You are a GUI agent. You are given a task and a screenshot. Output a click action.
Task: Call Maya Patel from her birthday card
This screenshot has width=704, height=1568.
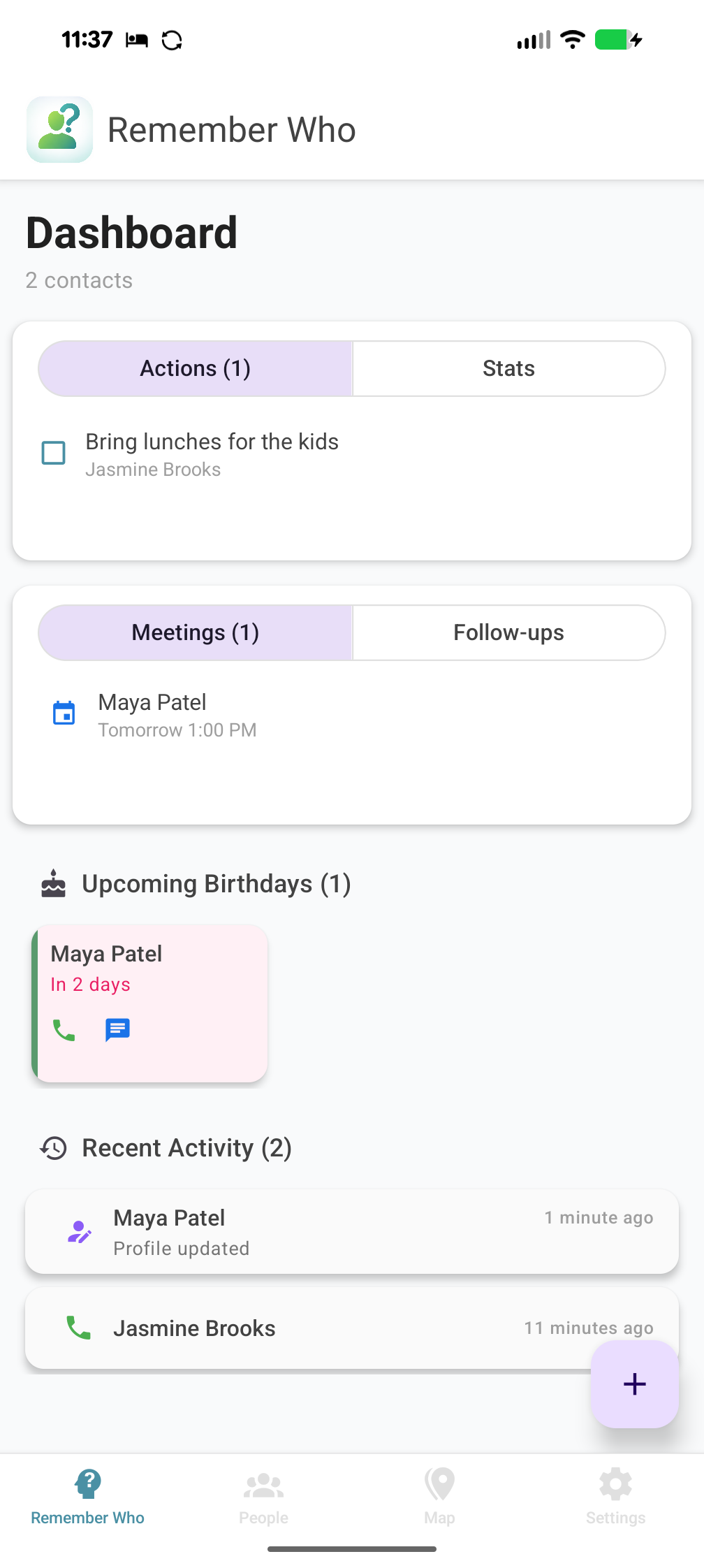(x=64, y=1030)
